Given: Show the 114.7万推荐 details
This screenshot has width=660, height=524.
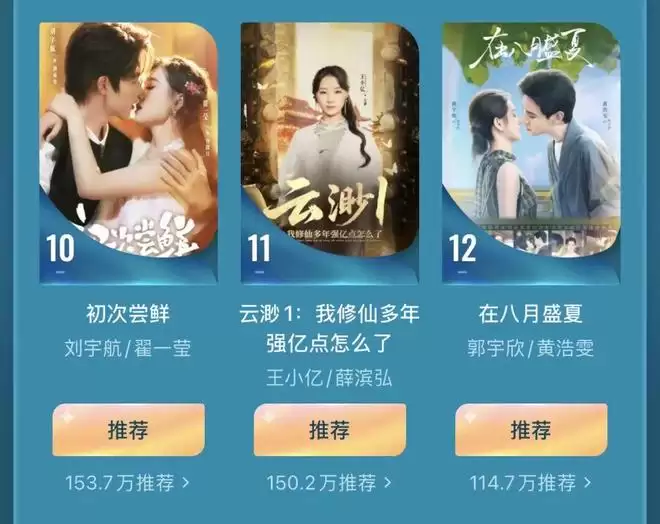Looking at the screenshot, I should pos(530,483).
